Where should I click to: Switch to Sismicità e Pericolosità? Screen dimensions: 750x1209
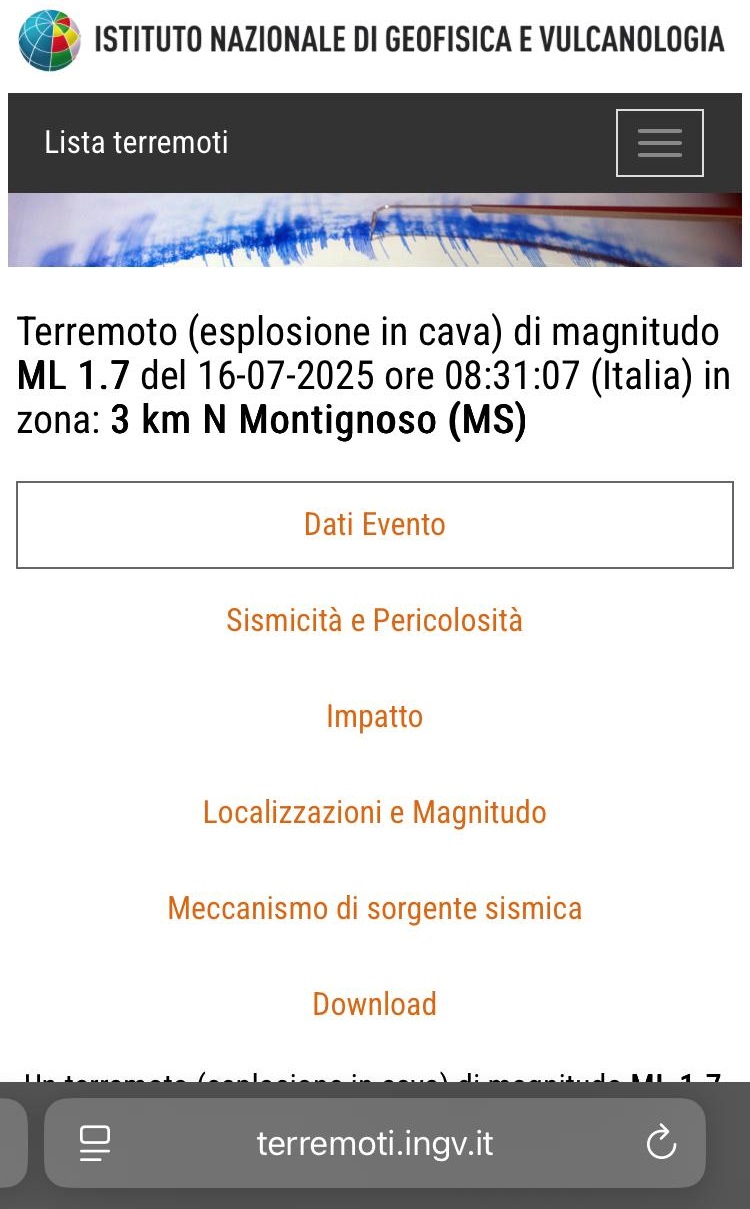coord(375,621)
